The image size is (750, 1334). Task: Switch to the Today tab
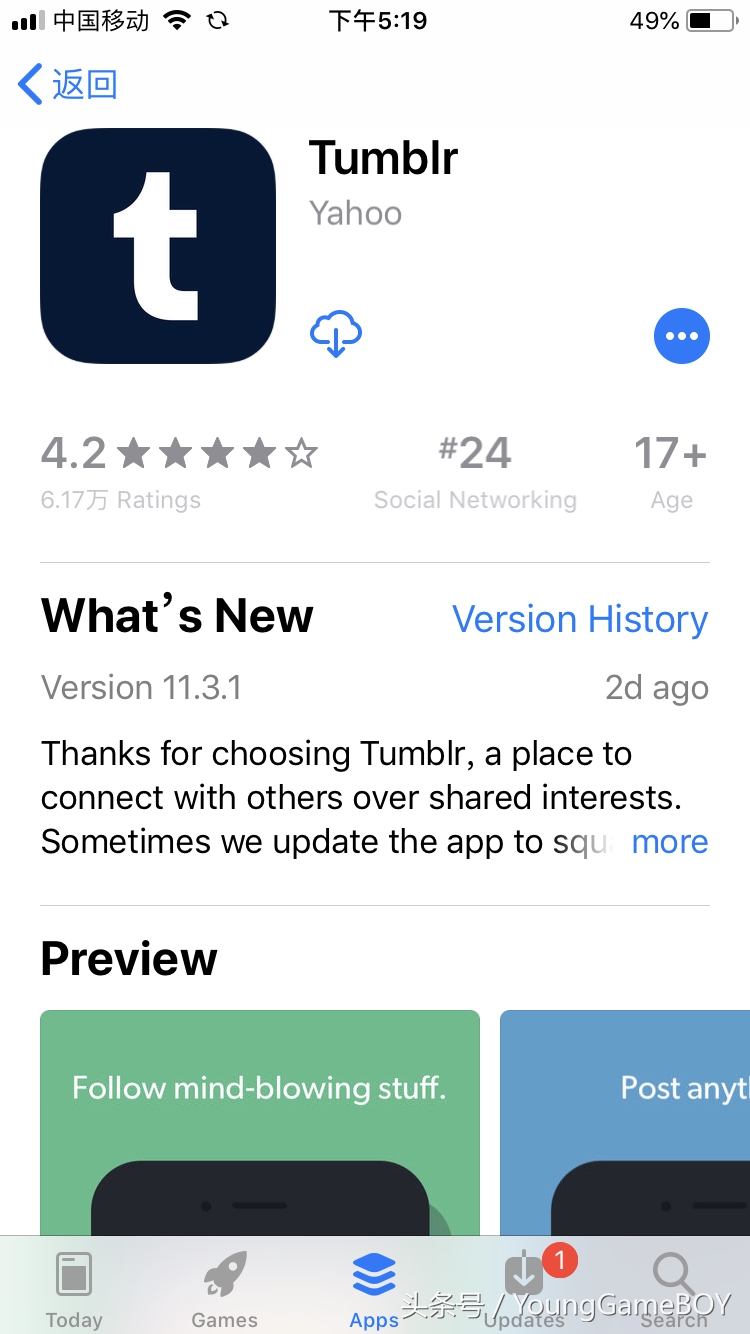point(74,1288)
